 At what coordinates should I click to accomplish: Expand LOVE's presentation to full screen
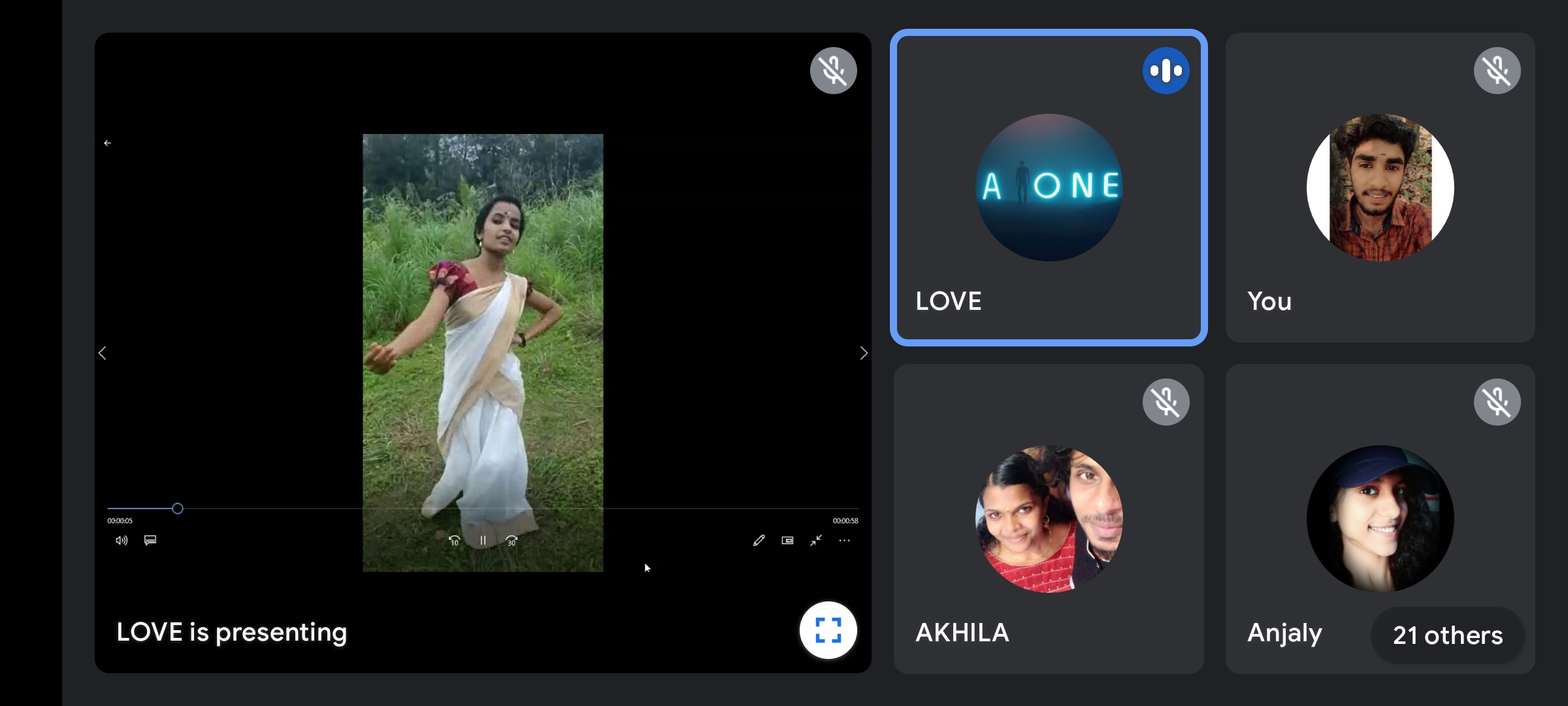pos(828,630)
